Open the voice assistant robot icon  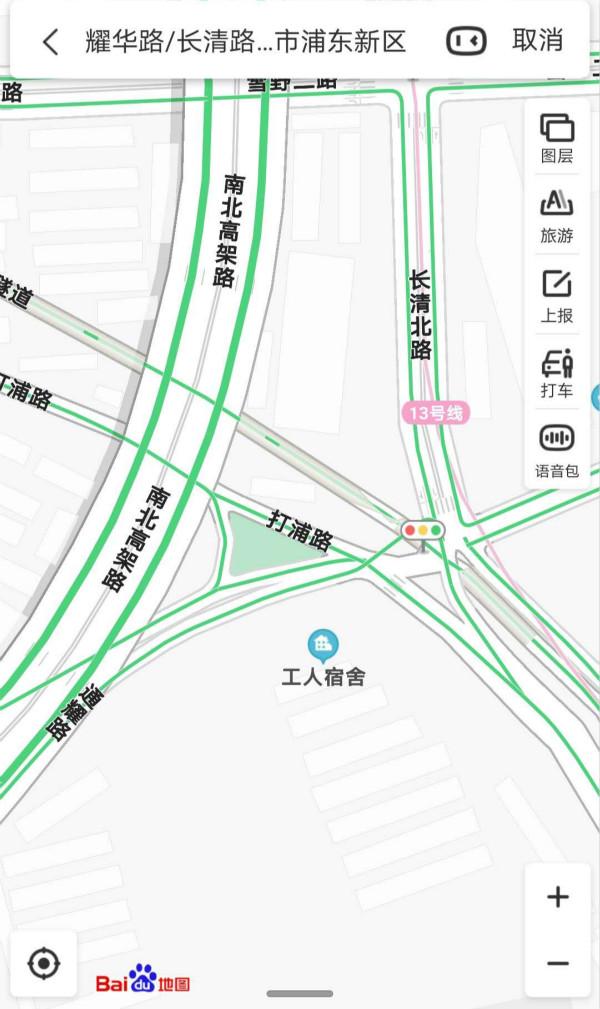pos(466,41)
